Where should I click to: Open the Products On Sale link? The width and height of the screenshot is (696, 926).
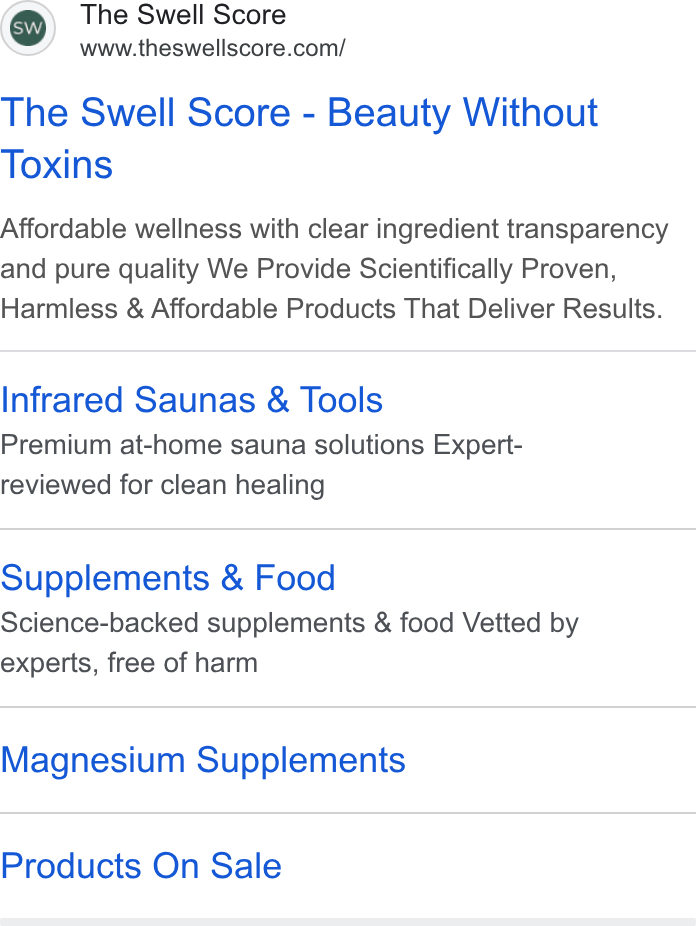point(141,866)
